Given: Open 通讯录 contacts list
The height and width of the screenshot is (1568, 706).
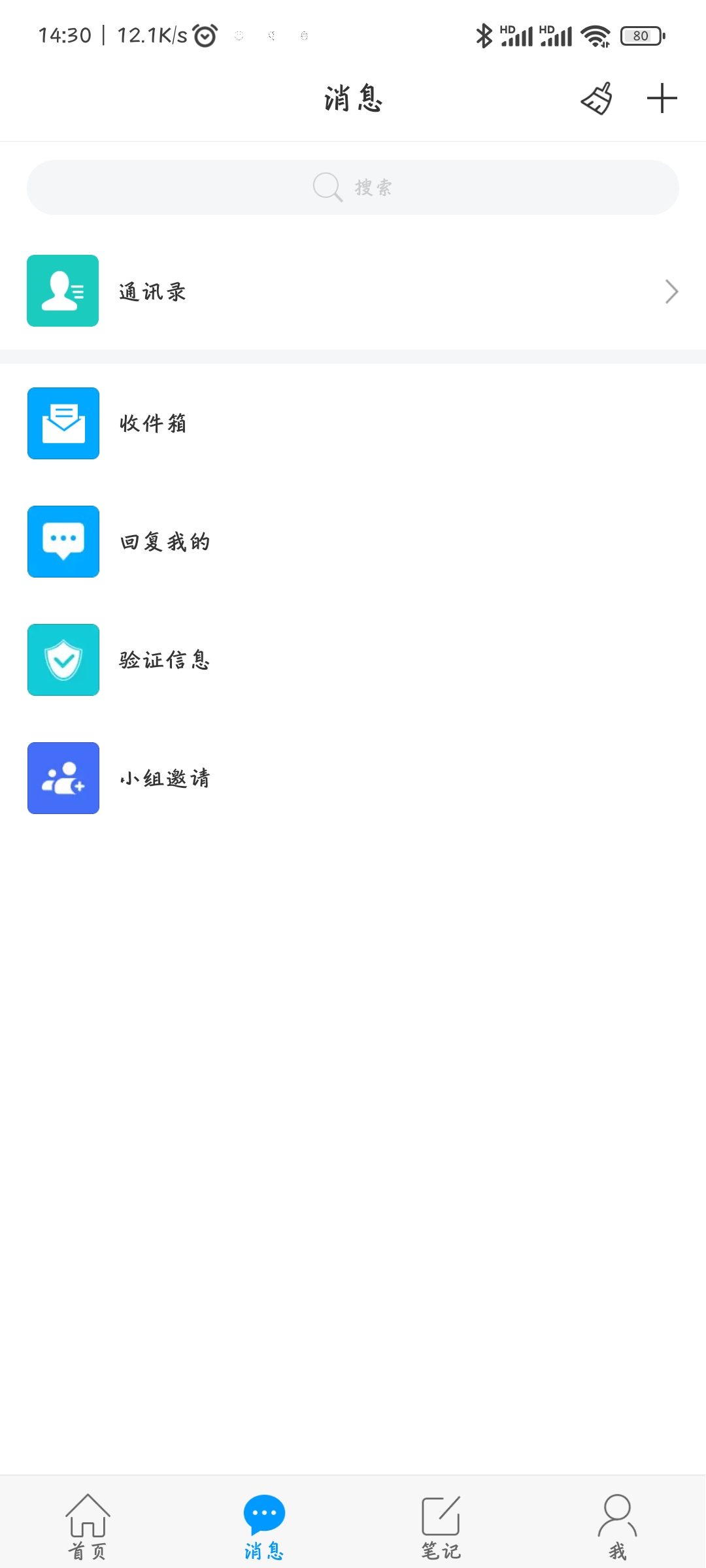Looking at the screenshot, I should point(353,291).
